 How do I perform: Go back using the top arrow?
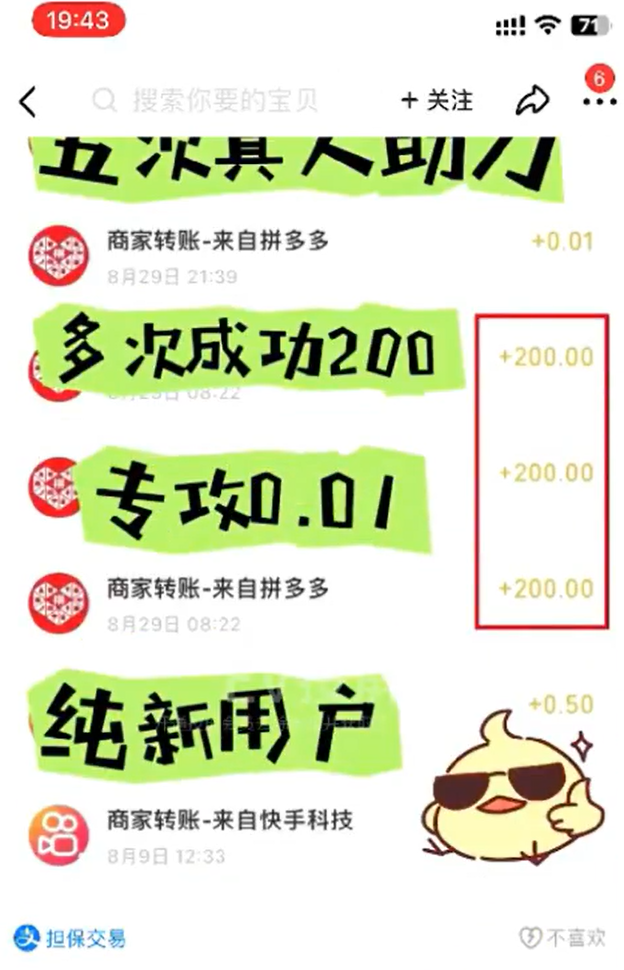[x=28, y=100]
